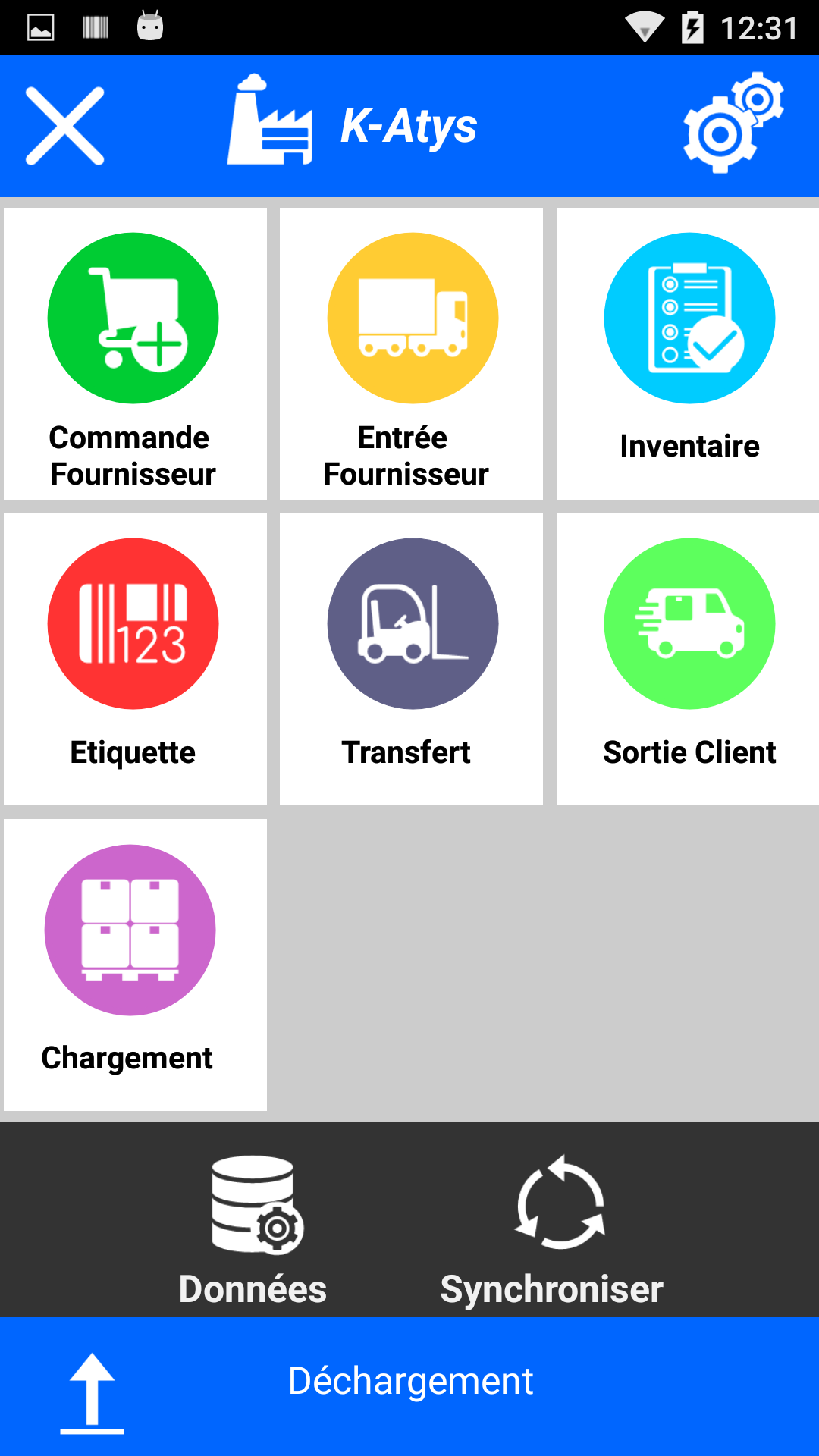Screen dimensions: 819x1456
Task: Open Sortie Client
Action: click(x=689, y=660)
